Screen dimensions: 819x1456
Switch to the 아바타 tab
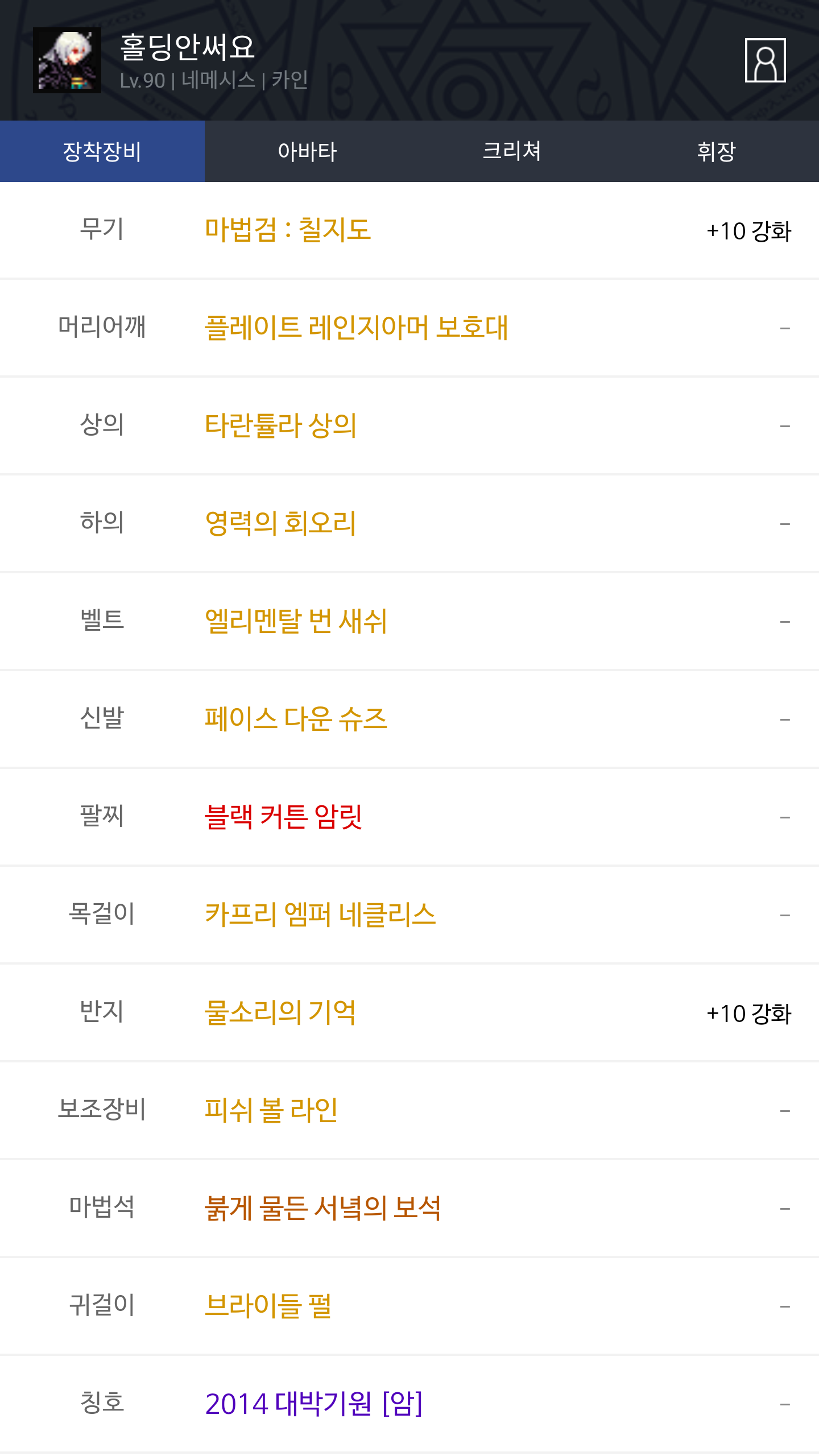point(307,151)
